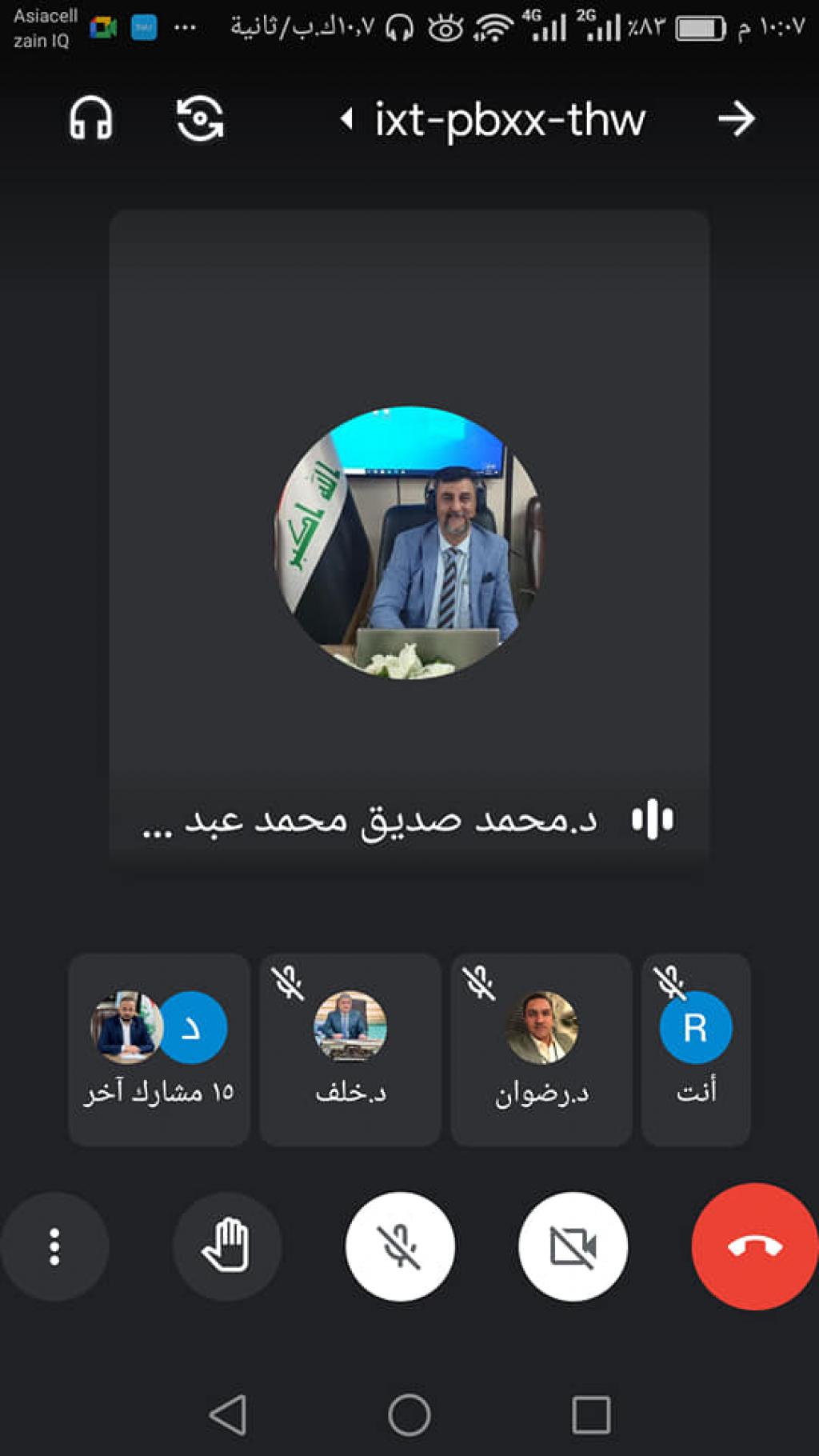Open meeting details for ixt-pbxx-thw
Viewport: 819px width, 1456px height.
click(x=509, y=120)
